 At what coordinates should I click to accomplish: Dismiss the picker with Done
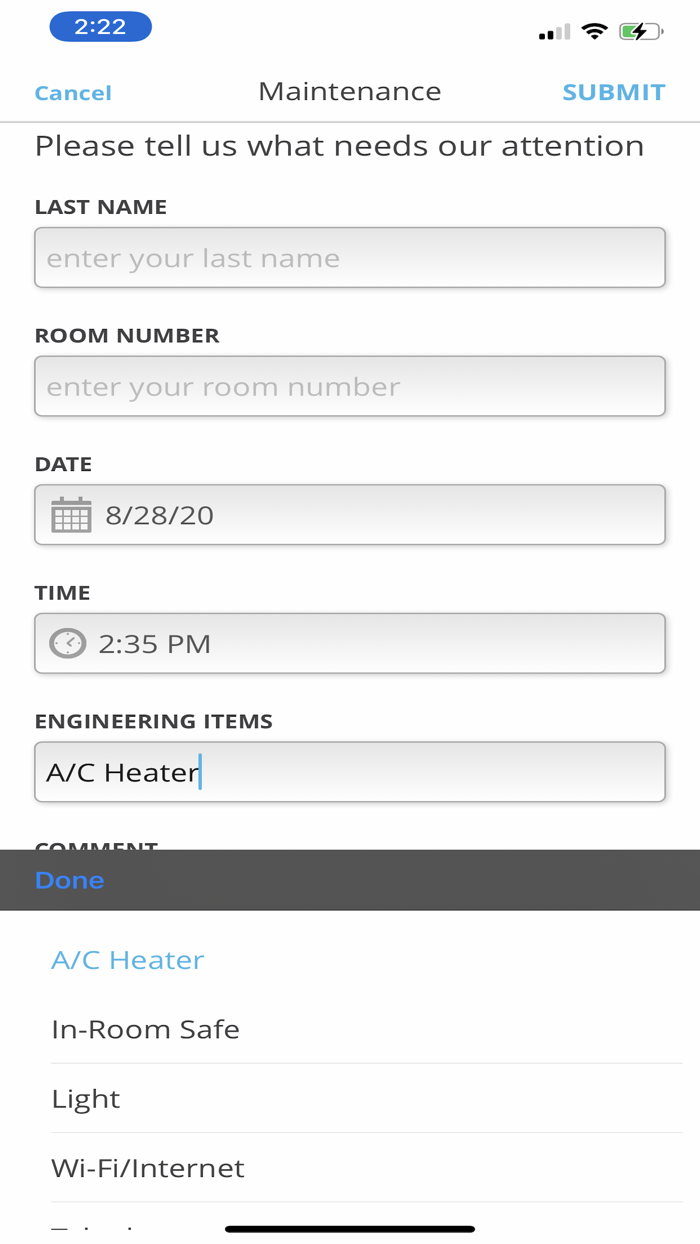click(70, 880)
